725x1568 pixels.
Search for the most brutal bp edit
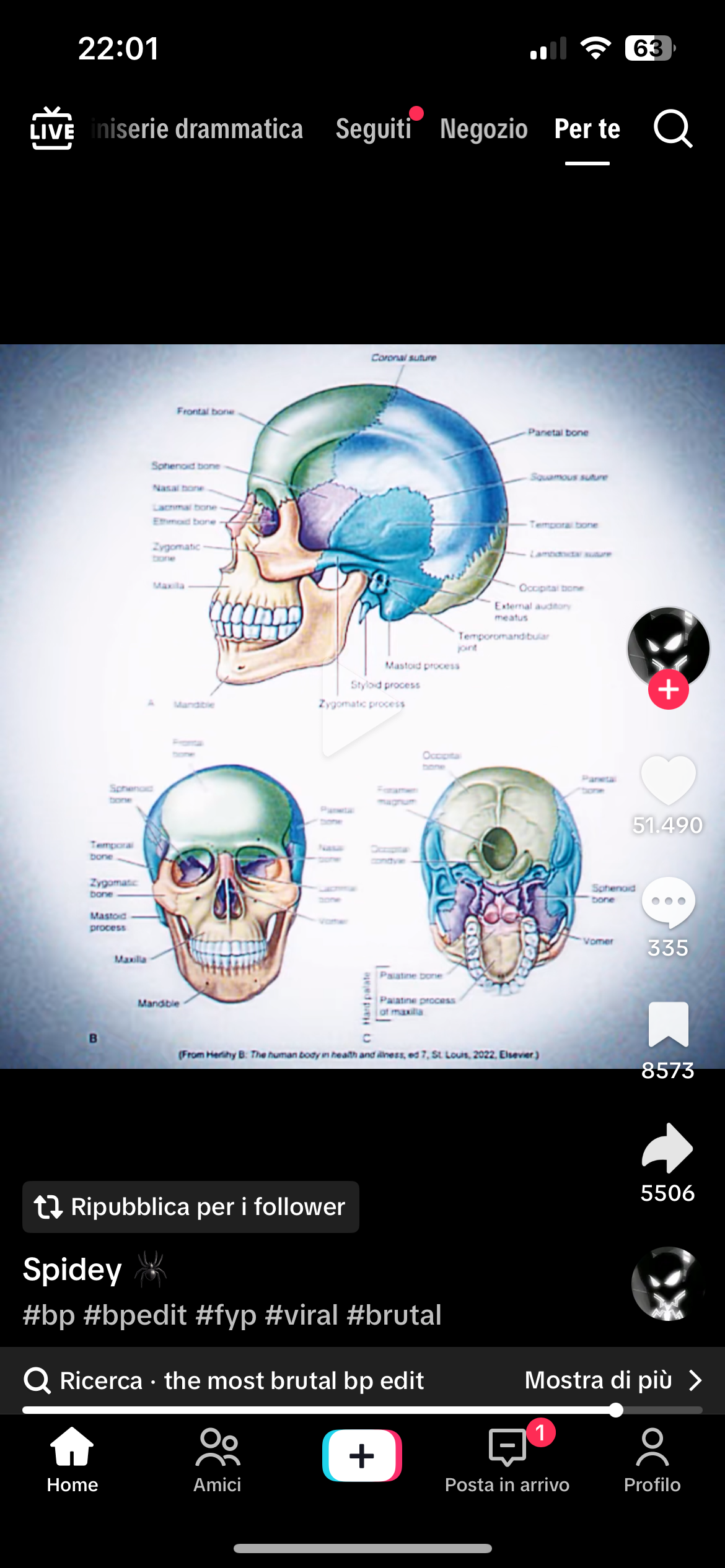(242, 1380)
